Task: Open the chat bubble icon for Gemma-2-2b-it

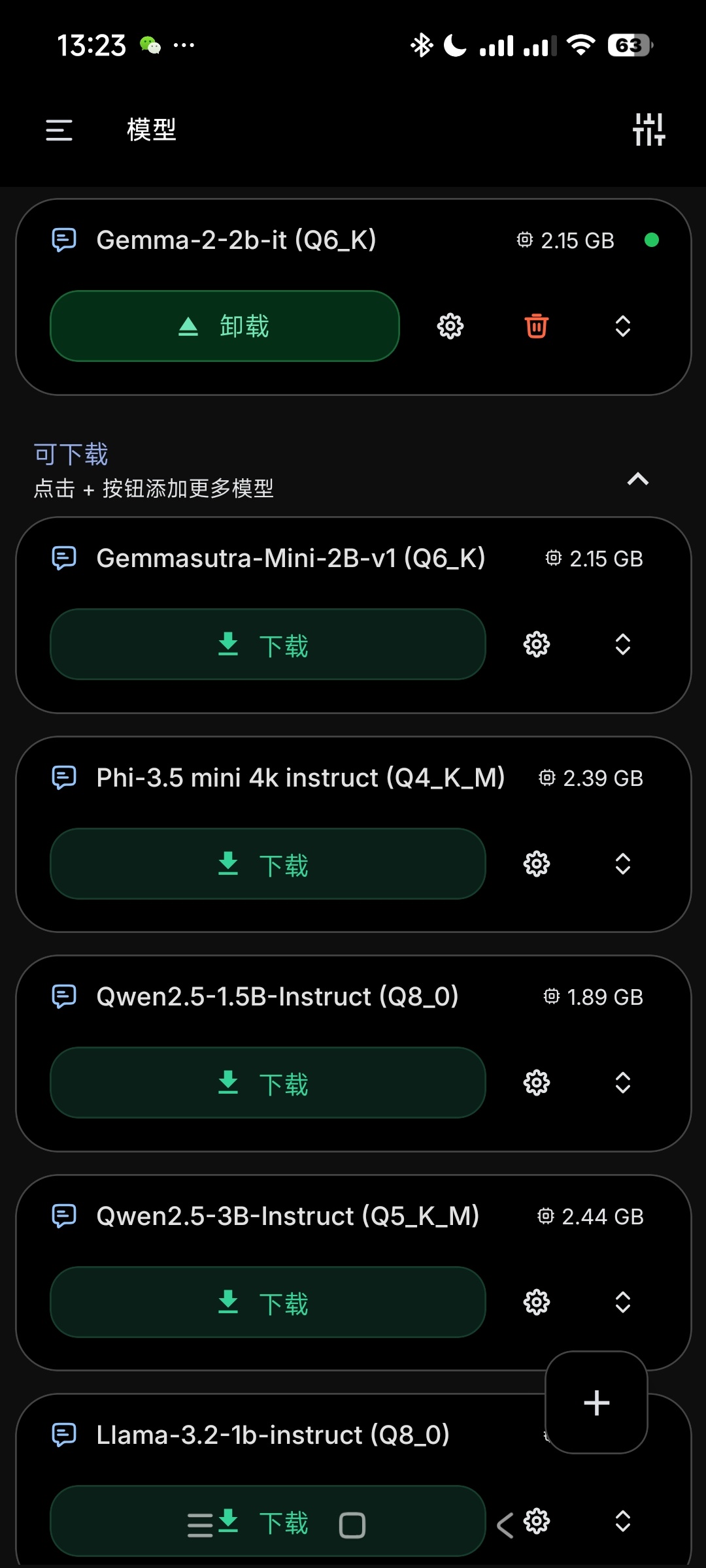Action: pyautogui.click(x=64, y=240)
